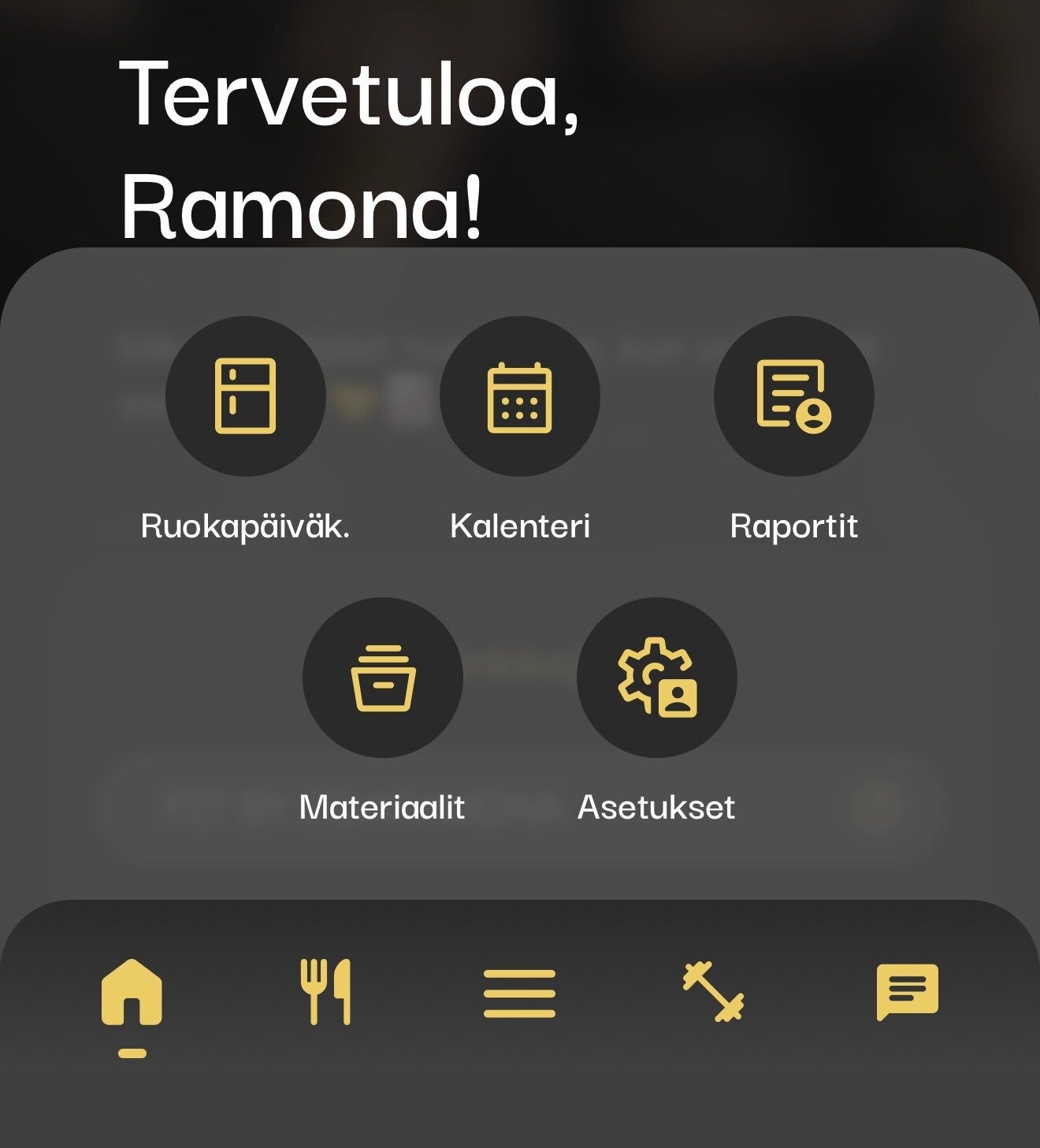Open Asetukset settings
This screenshot has height=1148, width=1040.
point(656,678)
